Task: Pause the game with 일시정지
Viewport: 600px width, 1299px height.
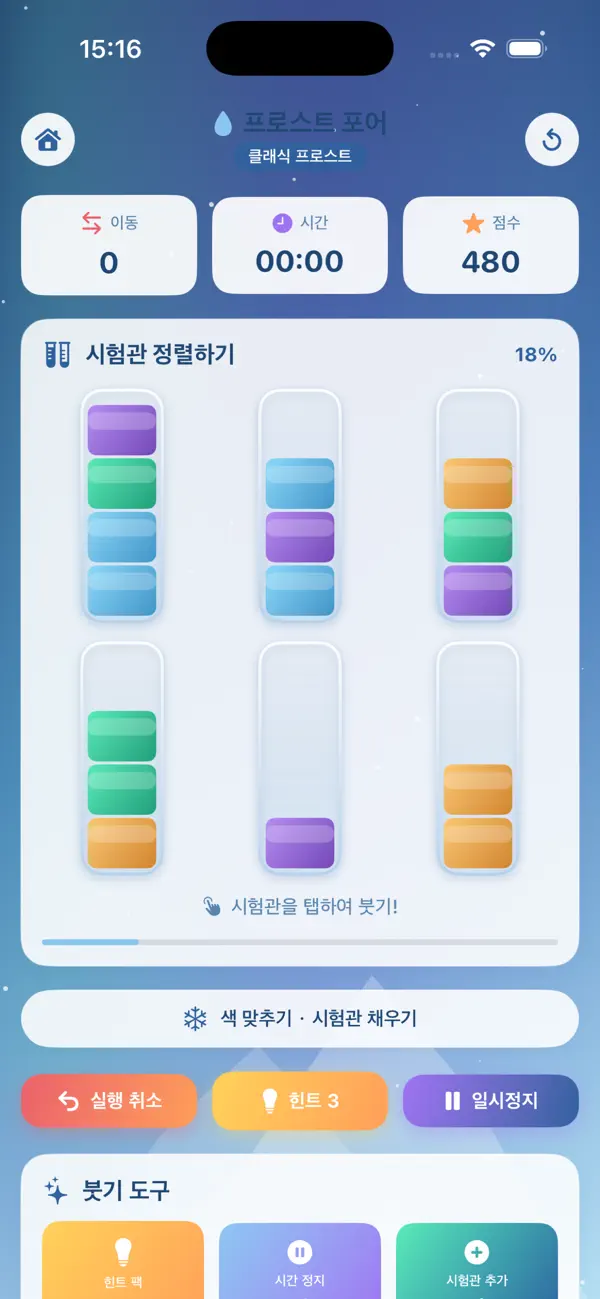Action: pyautogui.click(x=491, y=1101)
